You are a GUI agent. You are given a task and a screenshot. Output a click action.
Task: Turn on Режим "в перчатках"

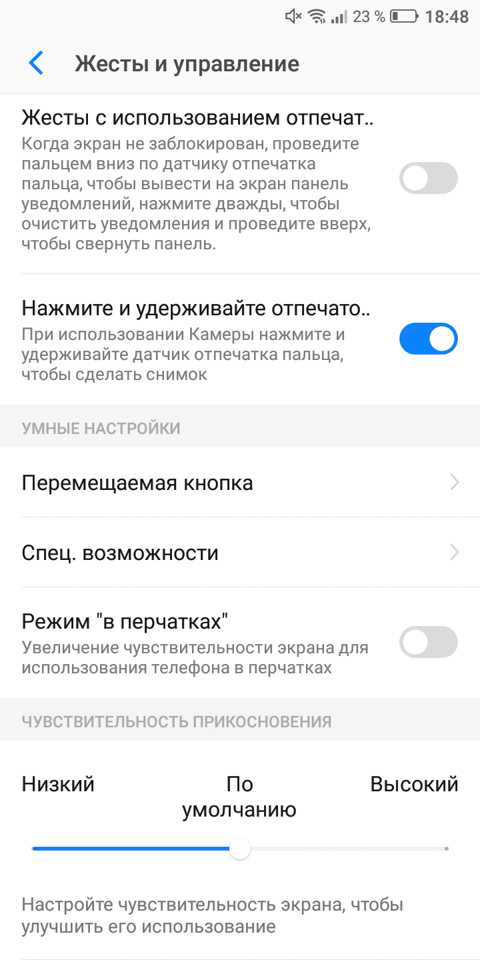428,642
